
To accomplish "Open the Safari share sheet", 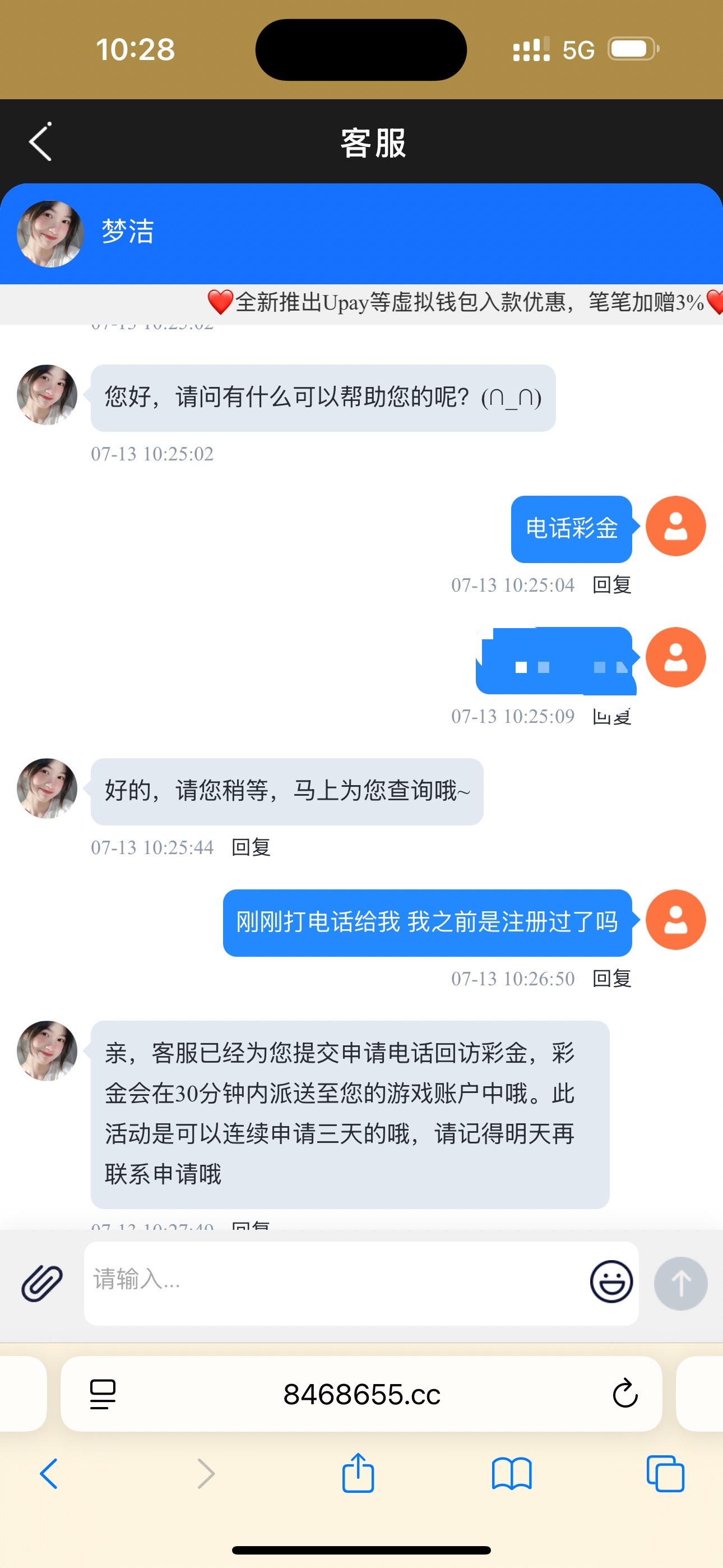I will (358, 1473).
